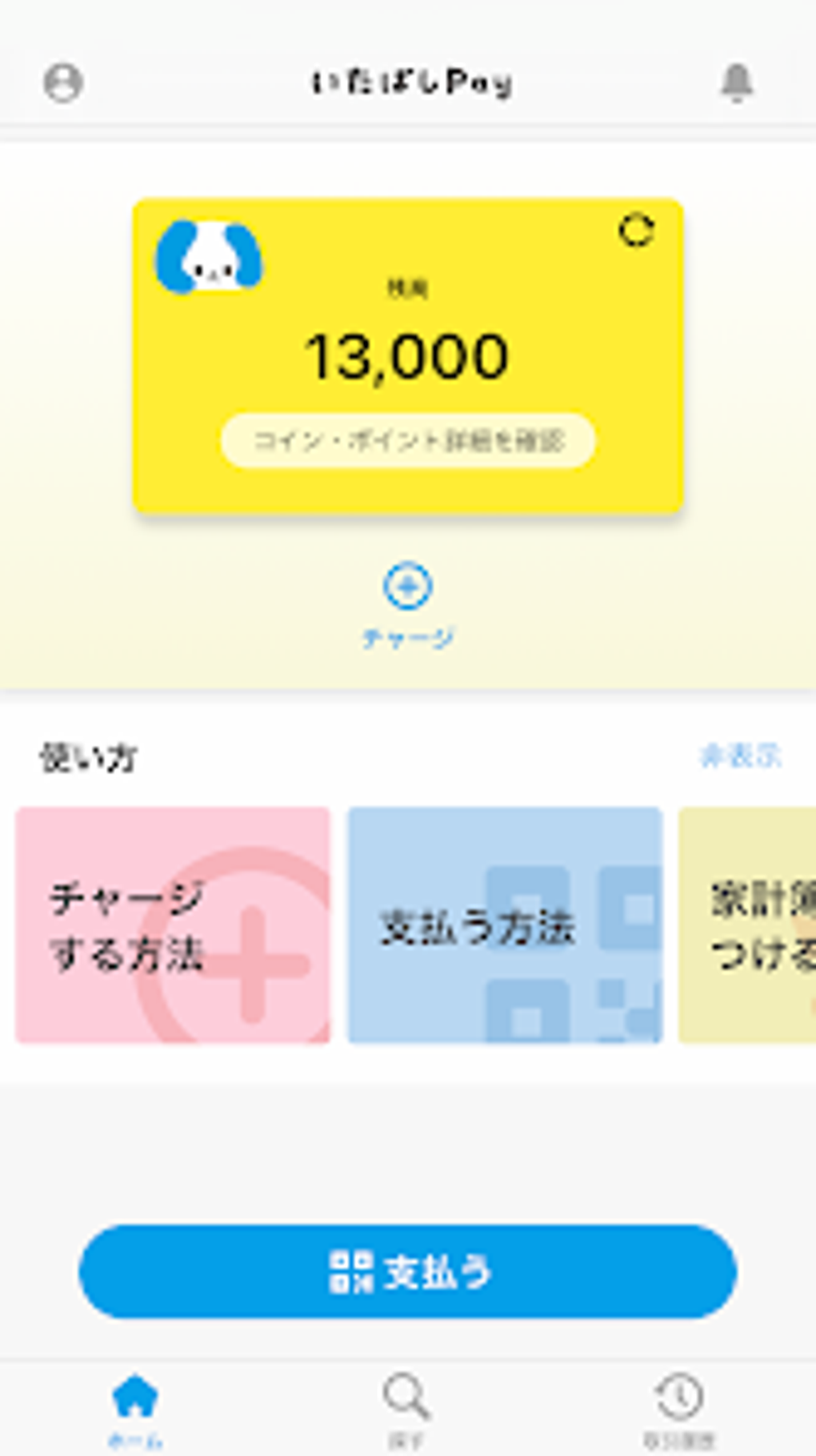Check coin and point details
The image size is (816, 1456).
tap(408, 440)
